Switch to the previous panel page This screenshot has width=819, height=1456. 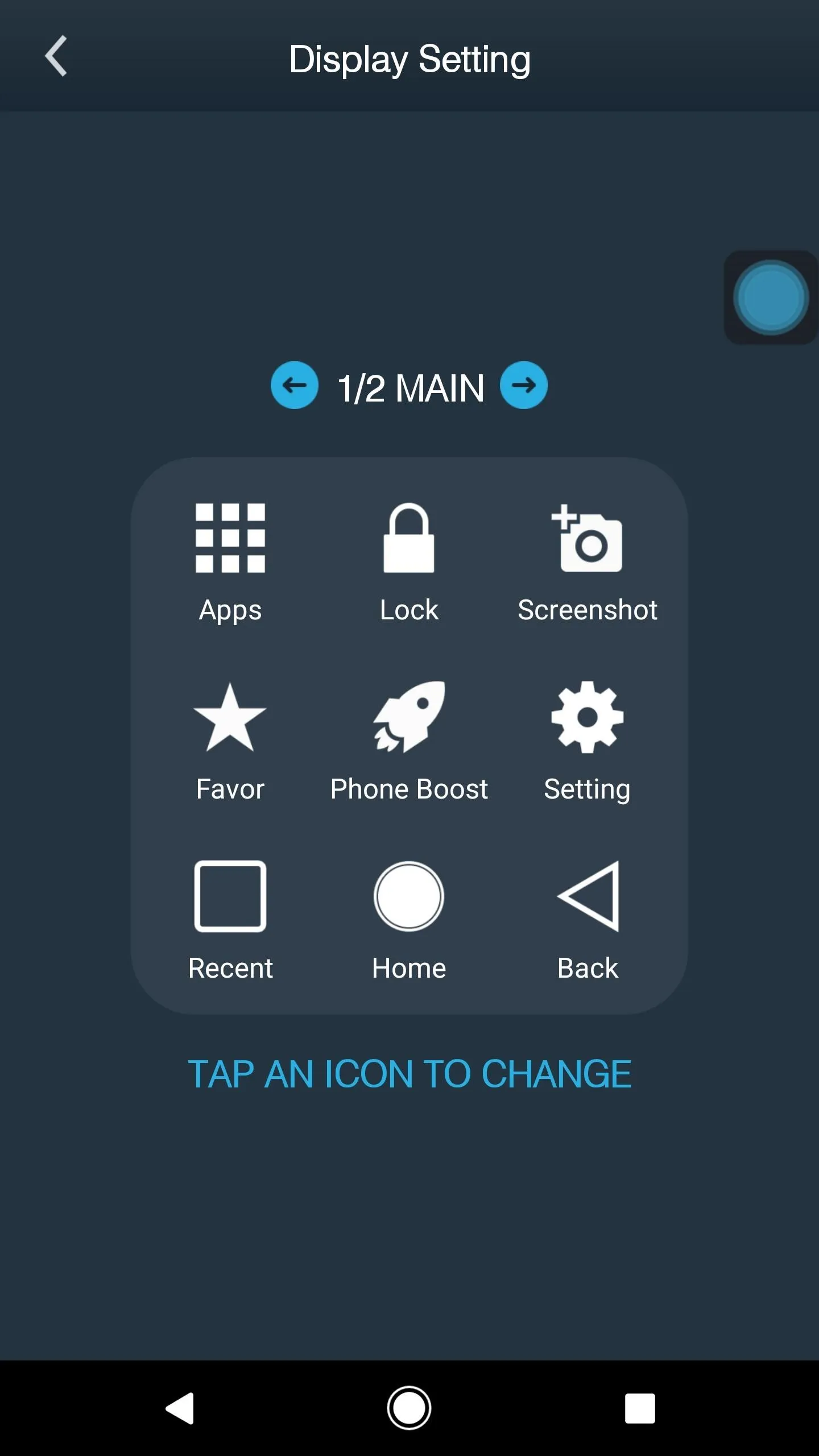294,385
